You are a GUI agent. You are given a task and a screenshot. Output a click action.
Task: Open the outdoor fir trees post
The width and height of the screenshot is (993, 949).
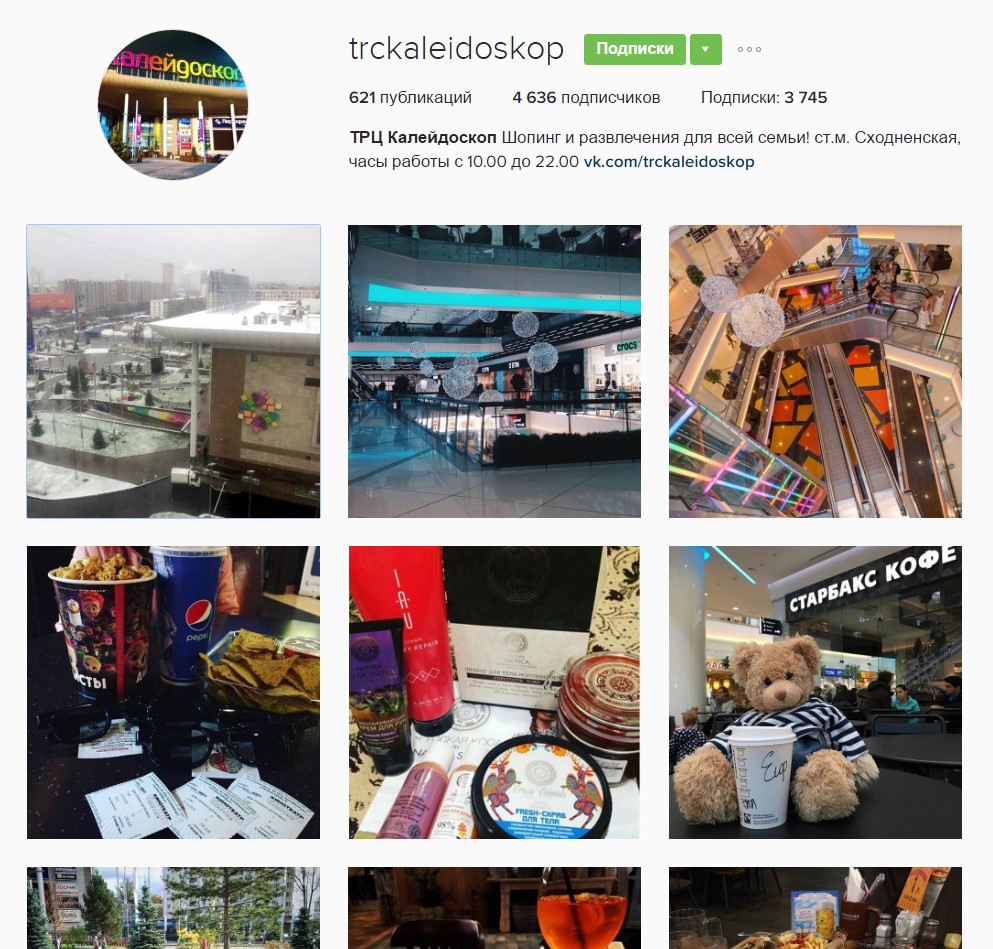tap(173, 908)
